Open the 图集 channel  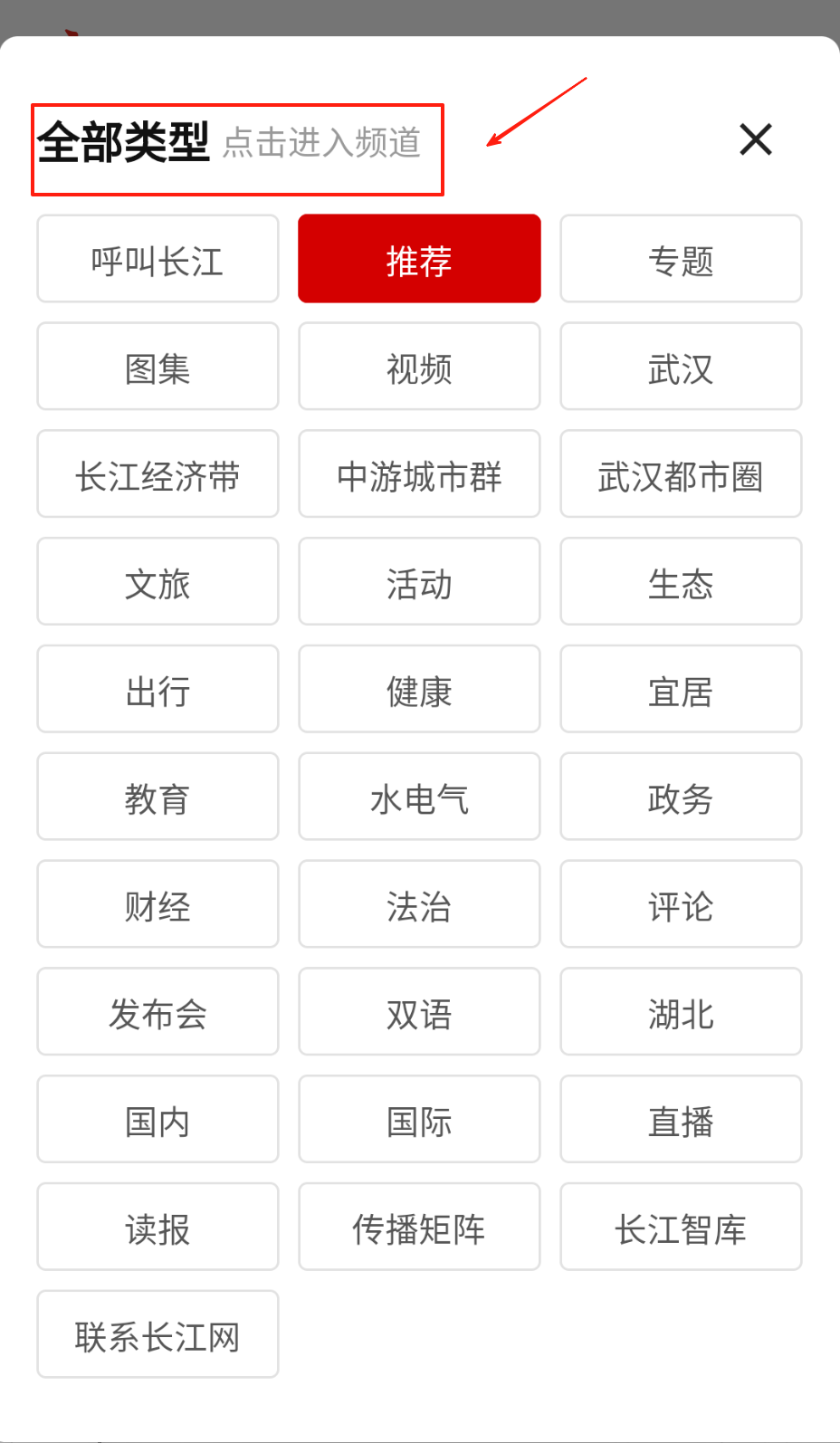(157, 368)
